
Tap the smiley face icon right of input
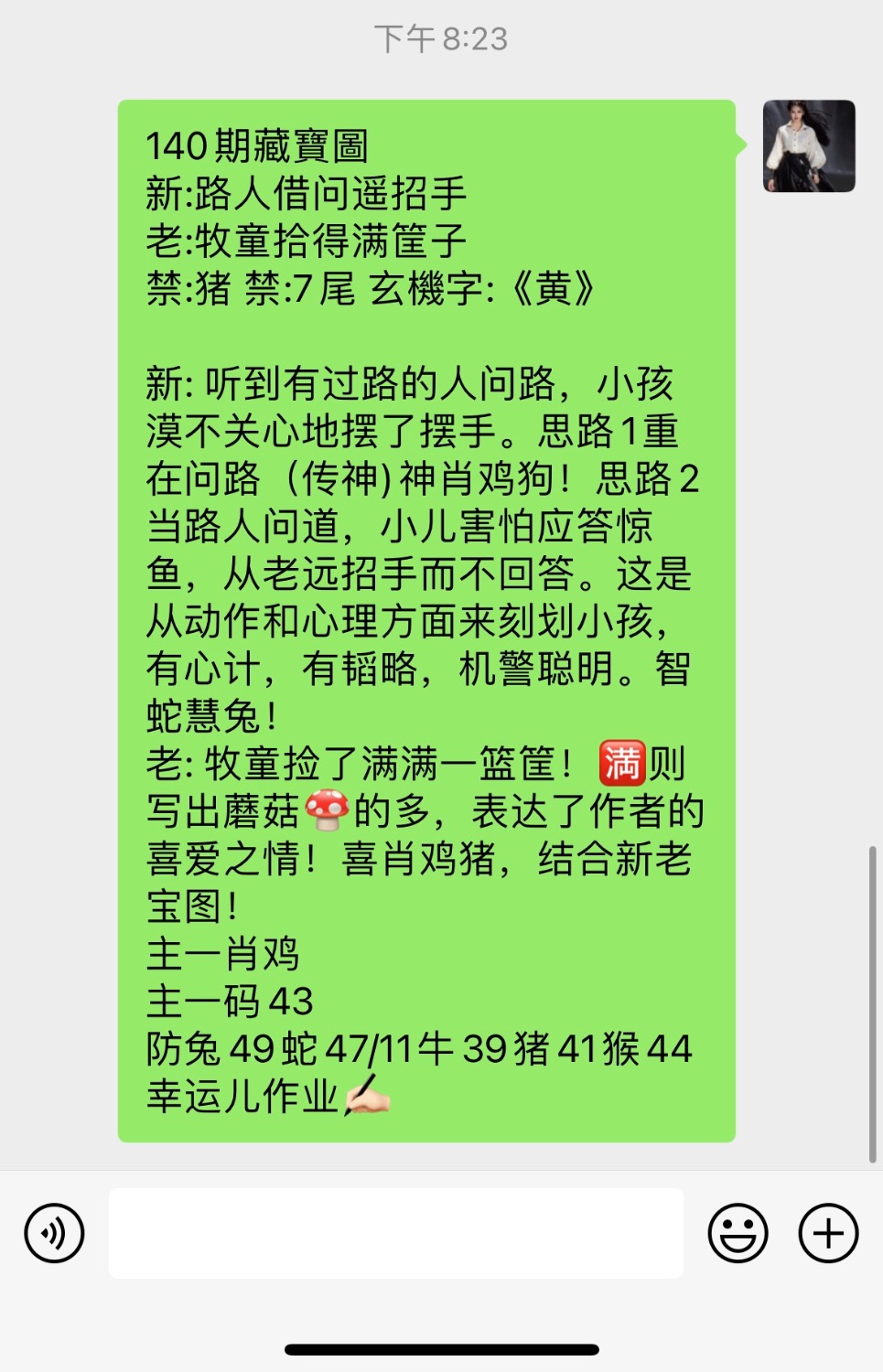pyautogui.click(x=738, y=1232)
